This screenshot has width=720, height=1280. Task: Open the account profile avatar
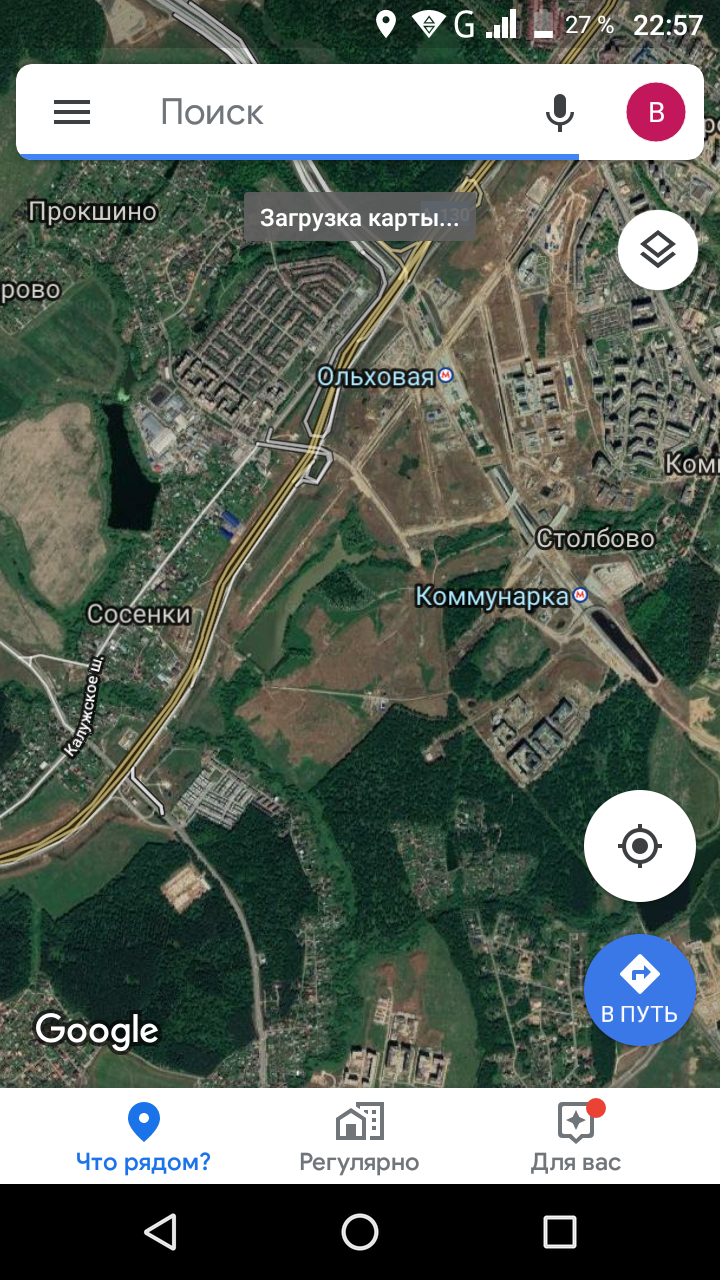click(655, 112)
